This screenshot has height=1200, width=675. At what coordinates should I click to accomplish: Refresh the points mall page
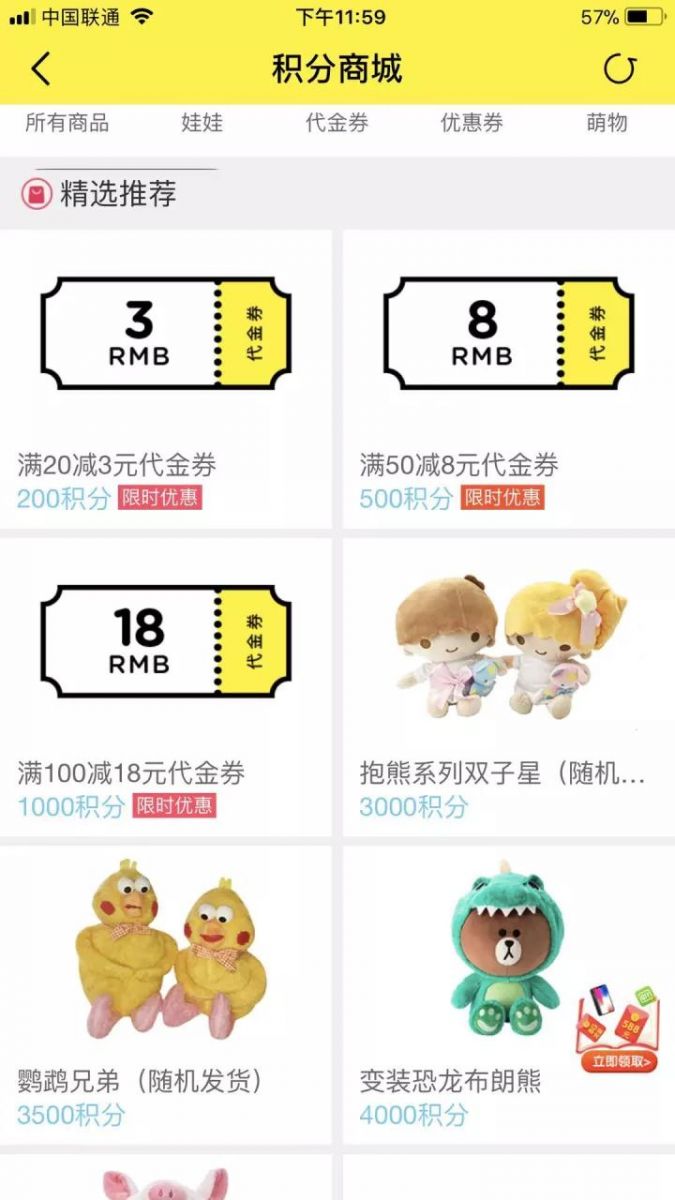tap(619, 69)
